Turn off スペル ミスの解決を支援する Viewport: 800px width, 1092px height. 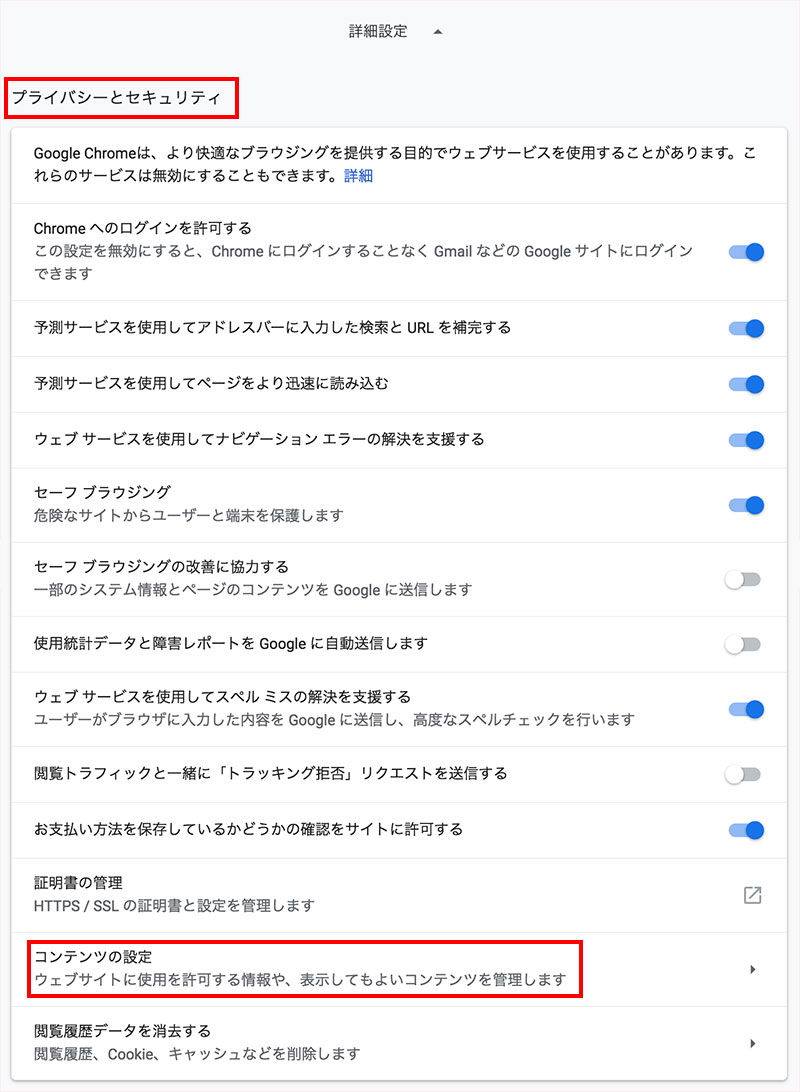pyautogui.click(x=746, y=709)
